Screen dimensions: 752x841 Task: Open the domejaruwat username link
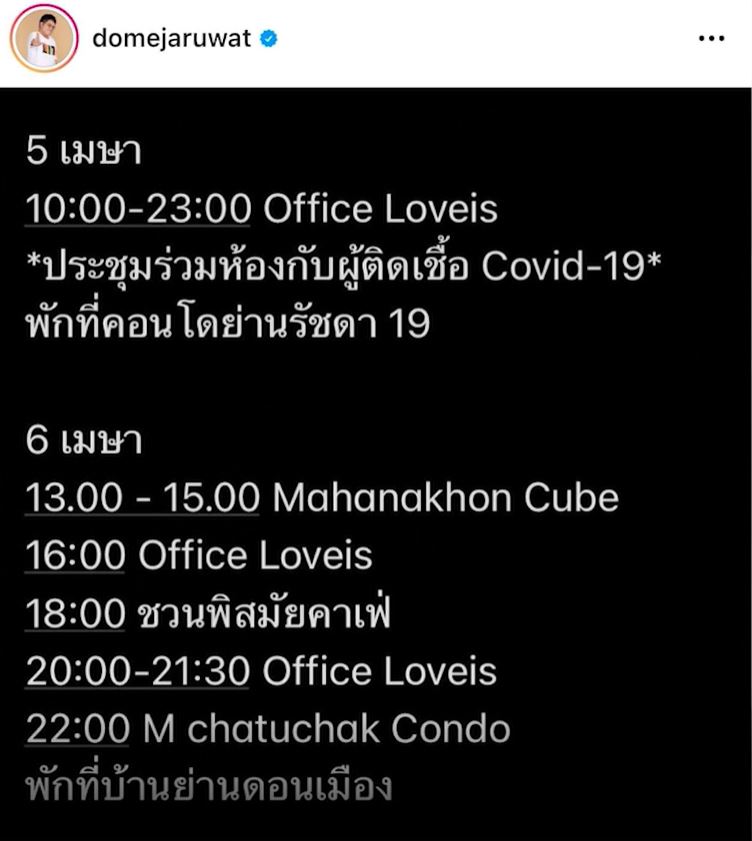click(x=174, y=39)
